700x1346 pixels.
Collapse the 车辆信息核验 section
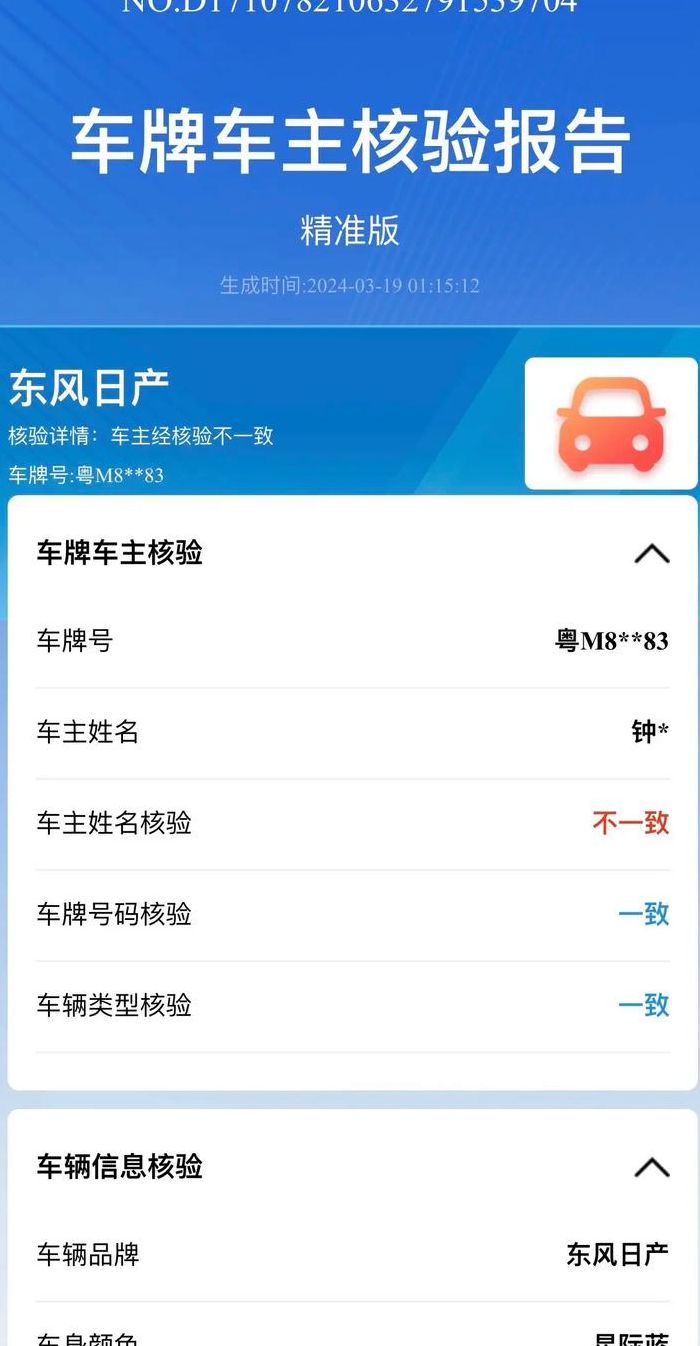click(x=651, y=1167)
